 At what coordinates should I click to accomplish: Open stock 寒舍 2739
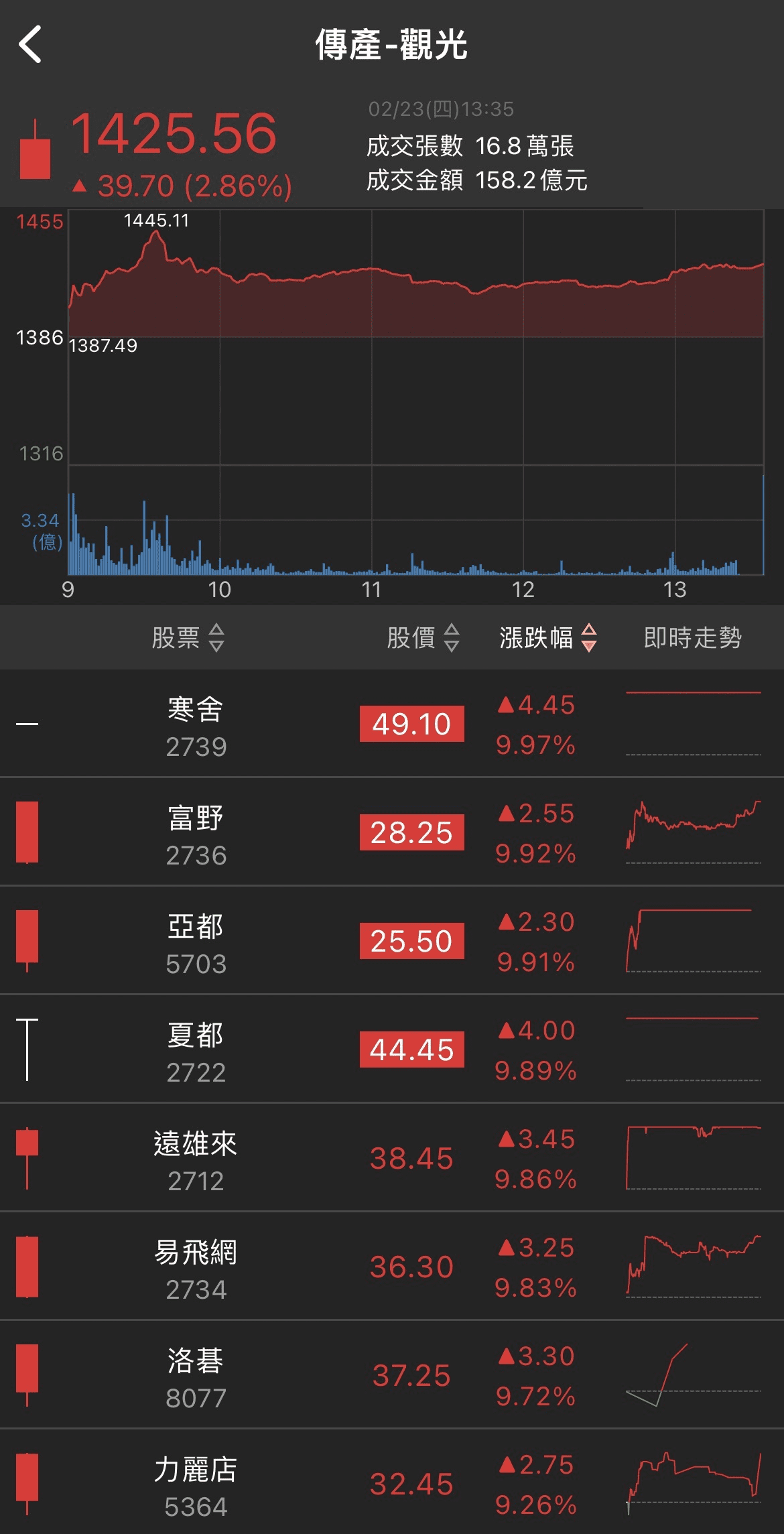tap(392, 724)
